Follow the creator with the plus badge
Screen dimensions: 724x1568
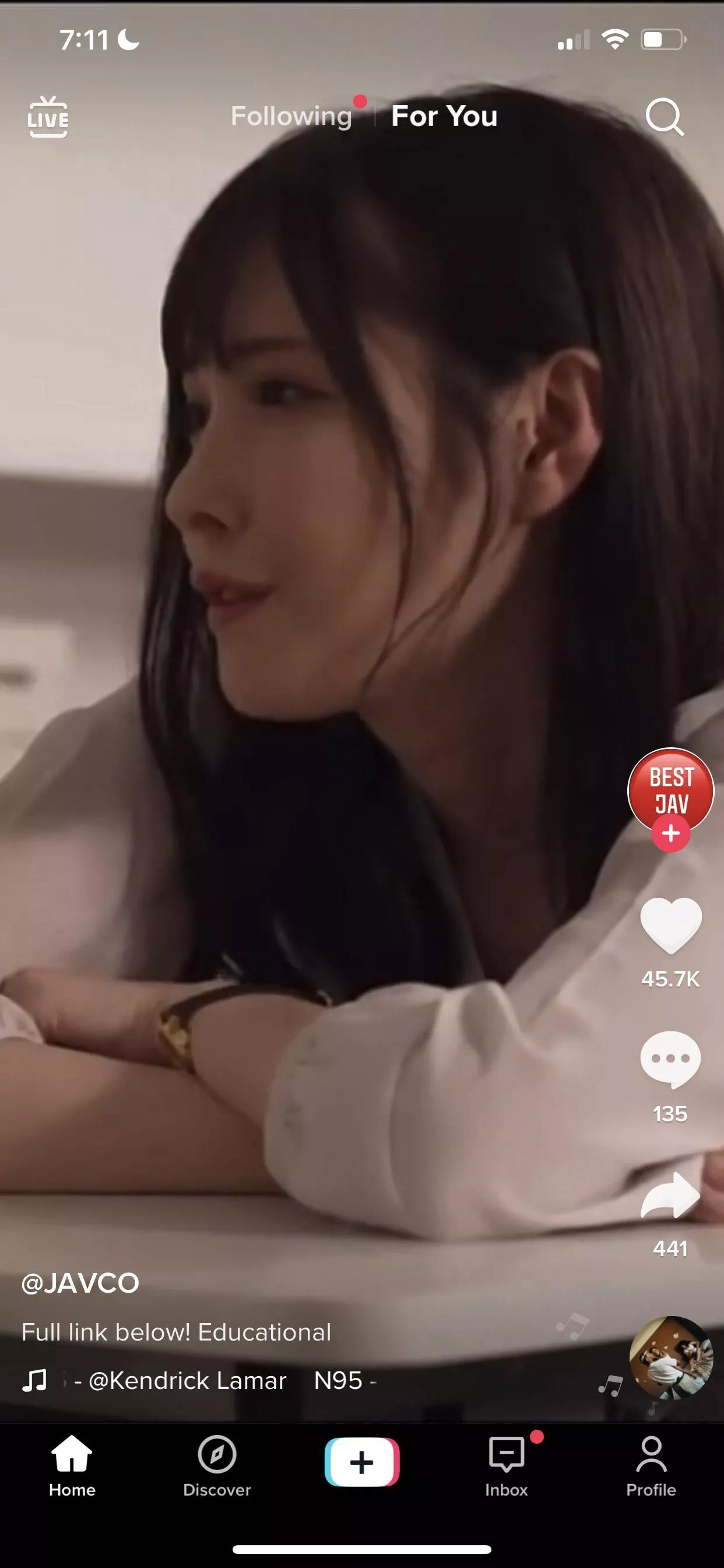[670, 832]
